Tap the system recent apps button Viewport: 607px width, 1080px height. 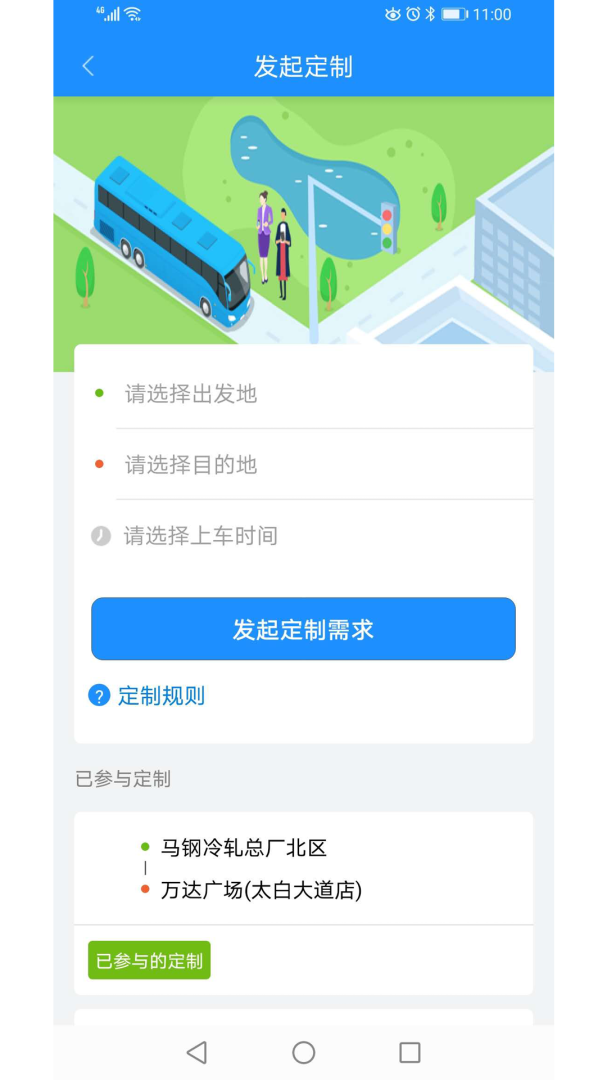point(409,1052)
